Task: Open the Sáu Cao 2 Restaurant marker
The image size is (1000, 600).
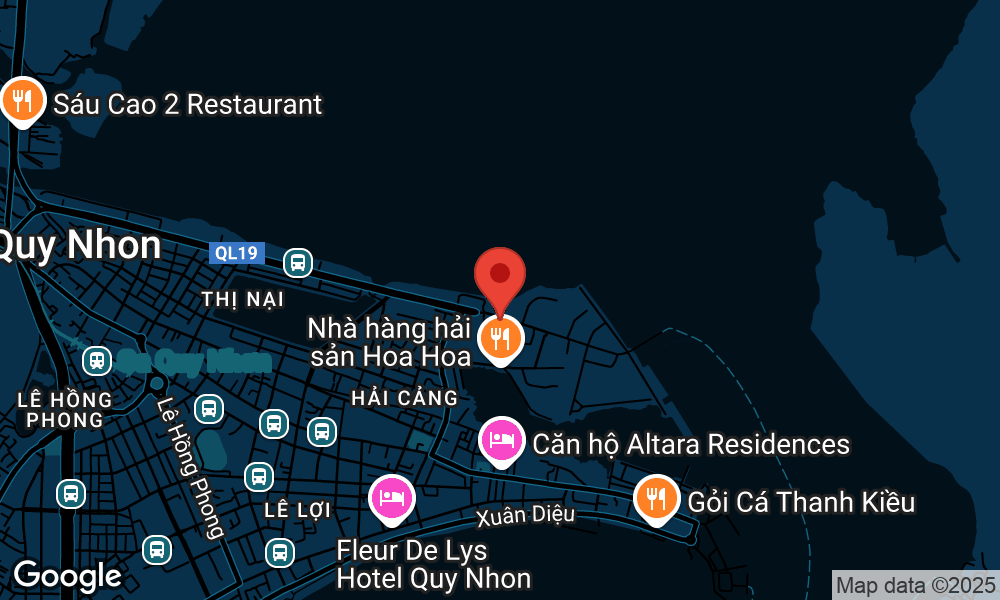Action: tap(21, 100)
